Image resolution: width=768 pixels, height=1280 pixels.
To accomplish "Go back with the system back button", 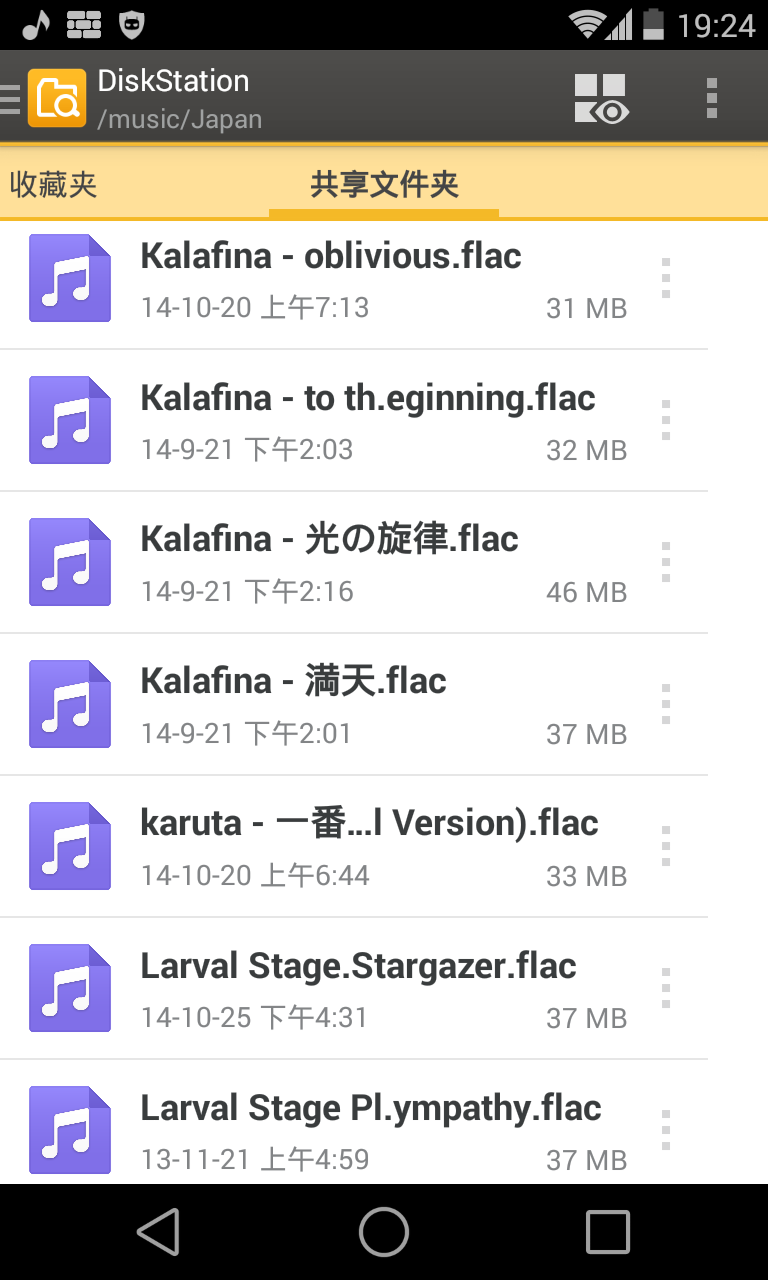I will tap(158, 1231).
